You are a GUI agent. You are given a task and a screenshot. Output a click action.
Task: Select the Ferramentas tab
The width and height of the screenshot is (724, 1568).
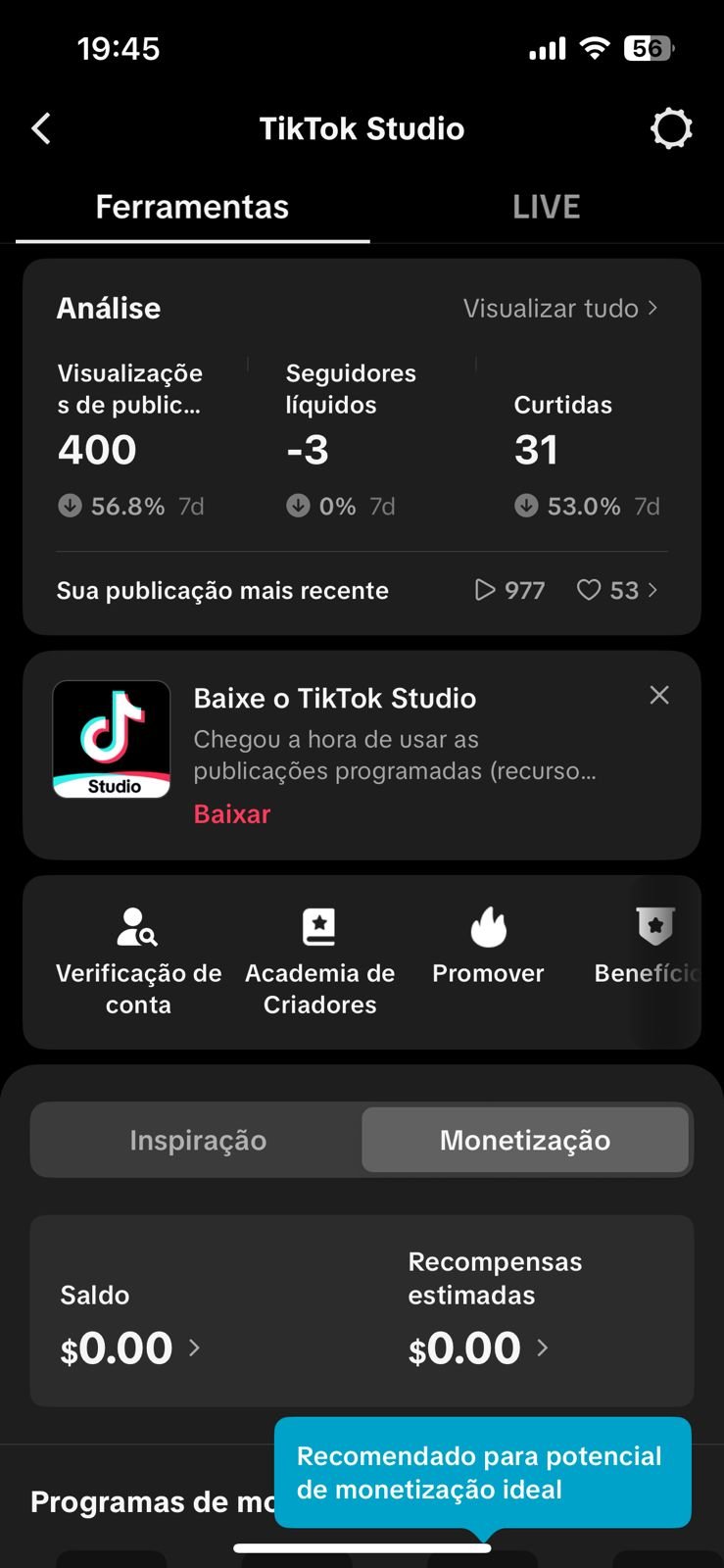point(192,207)
